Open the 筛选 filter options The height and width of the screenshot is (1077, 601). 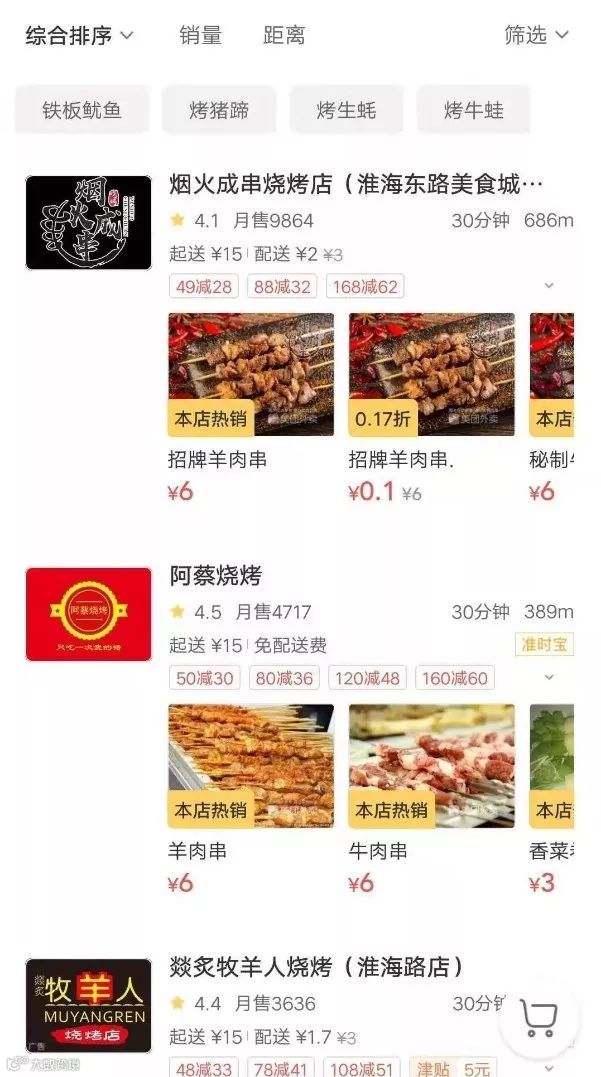[536, 36]
